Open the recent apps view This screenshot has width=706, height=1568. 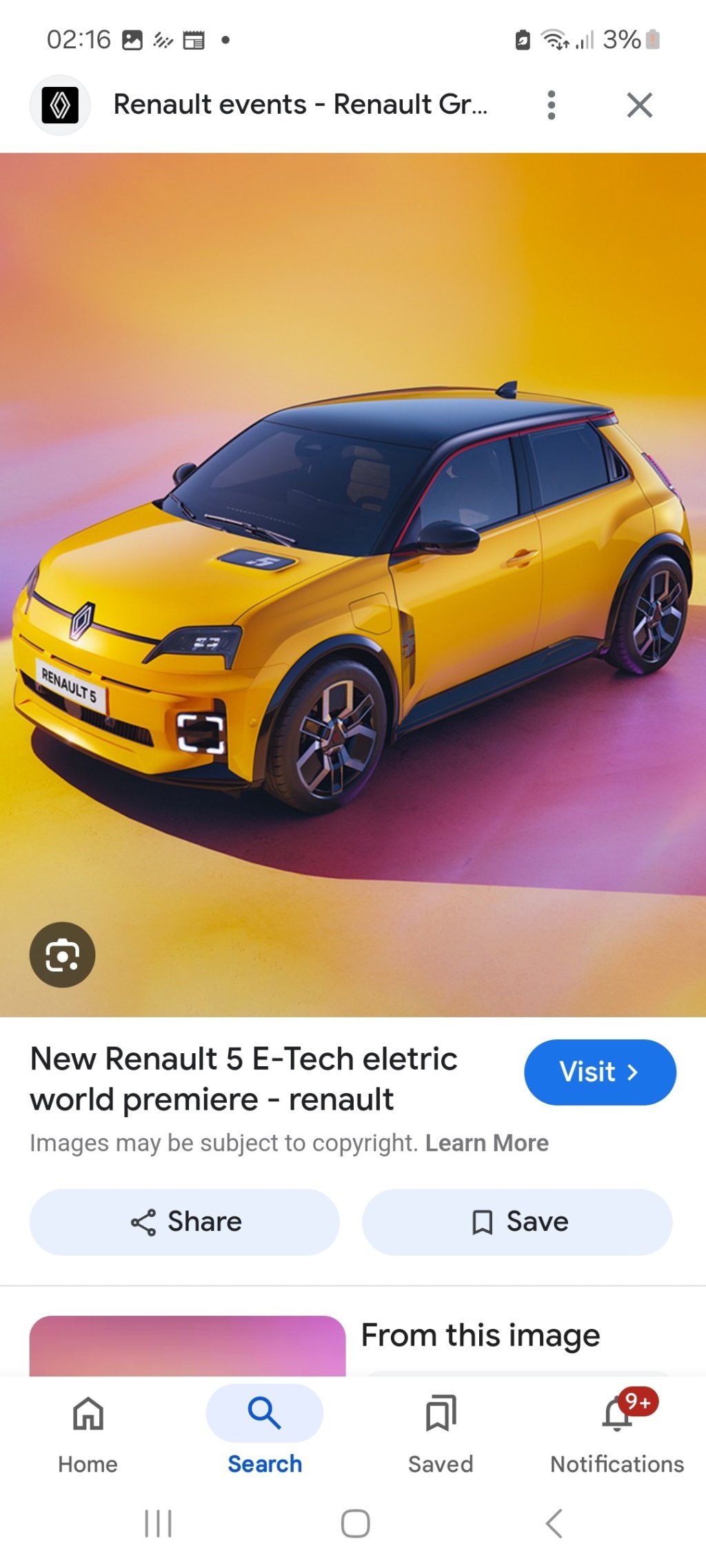pyautogui.click(x=158, y=1523)
